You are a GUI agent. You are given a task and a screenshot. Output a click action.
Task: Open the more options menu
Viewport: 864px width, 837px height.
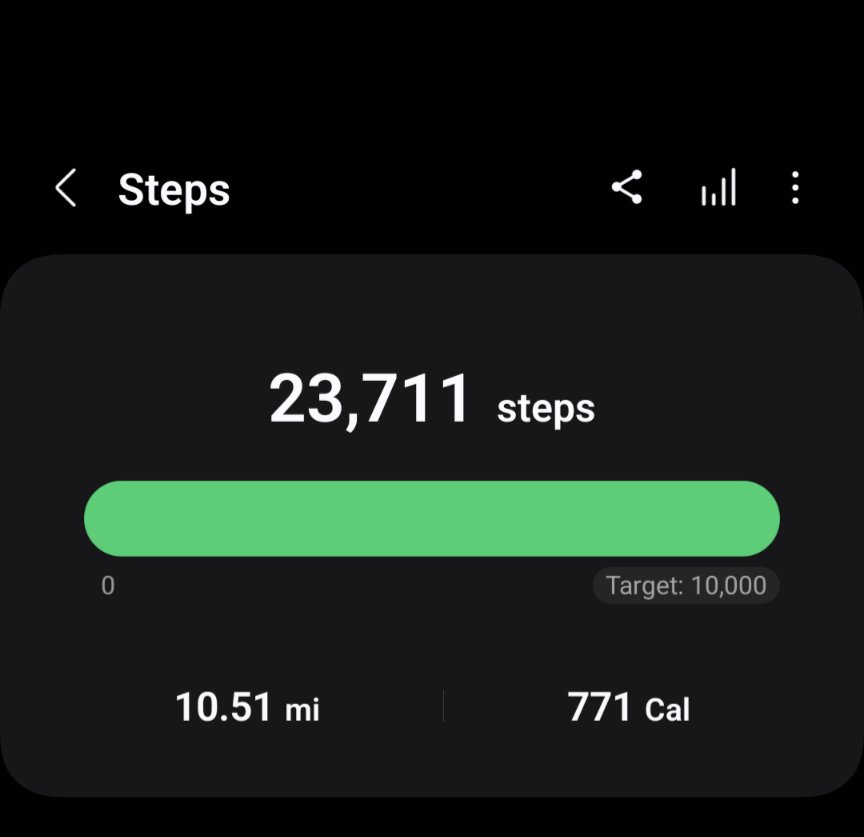[795, 187]
